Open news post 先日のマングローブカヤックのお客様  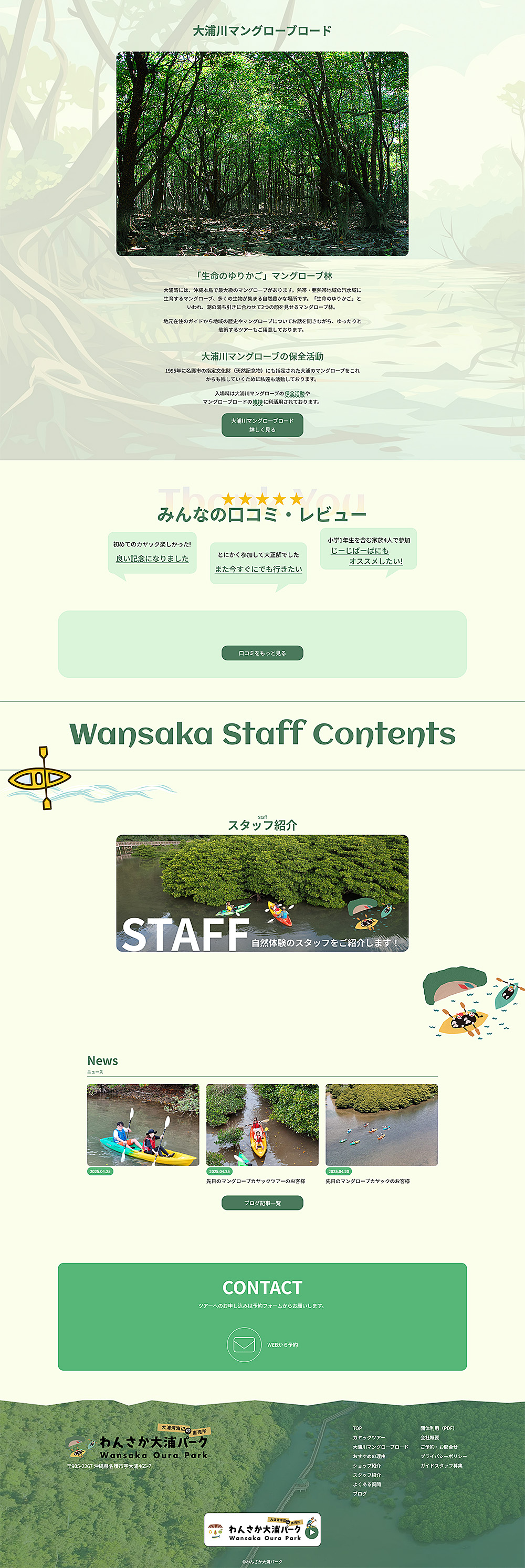click(367, 1180)
